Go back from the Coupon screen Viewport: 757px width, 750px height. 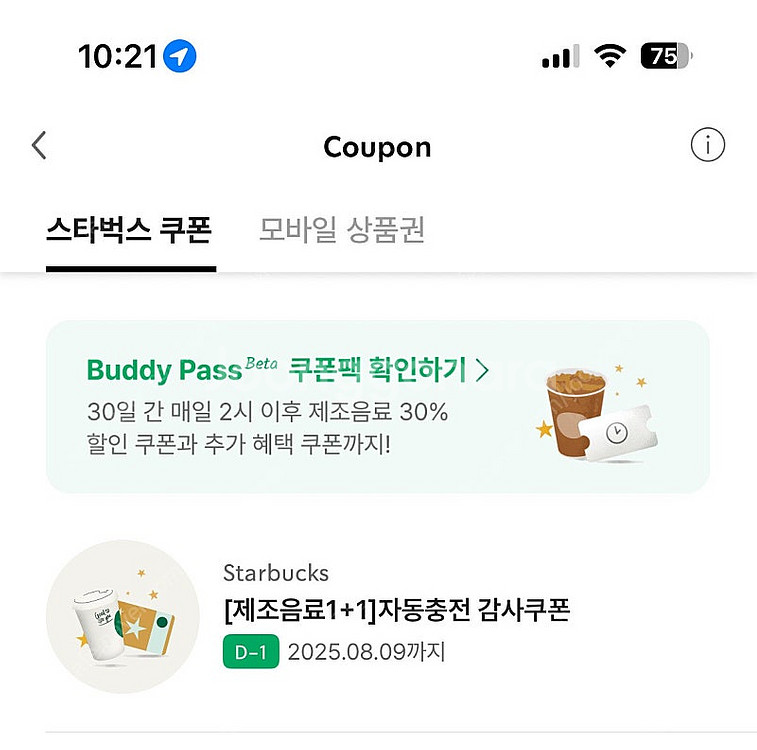[x=39, y=146]
